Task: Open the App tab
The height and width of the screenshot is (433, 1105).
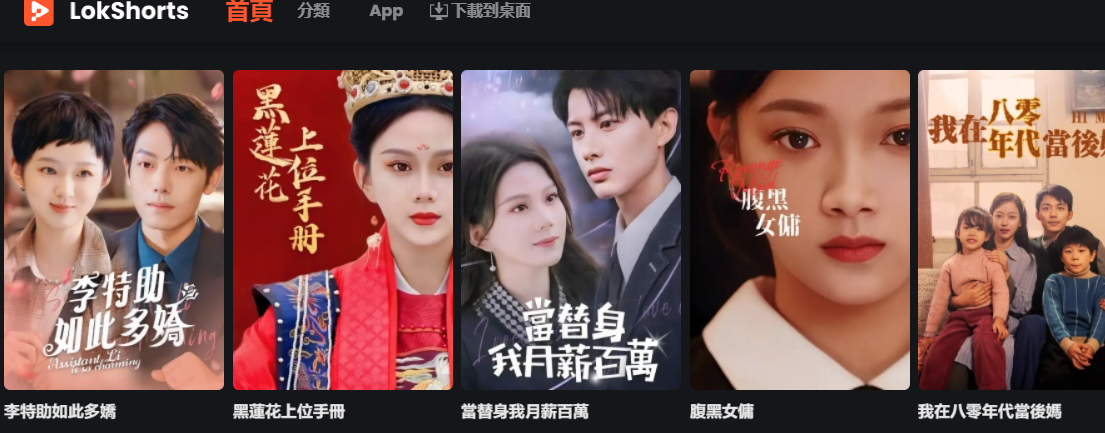Action: tap(386, 11)
